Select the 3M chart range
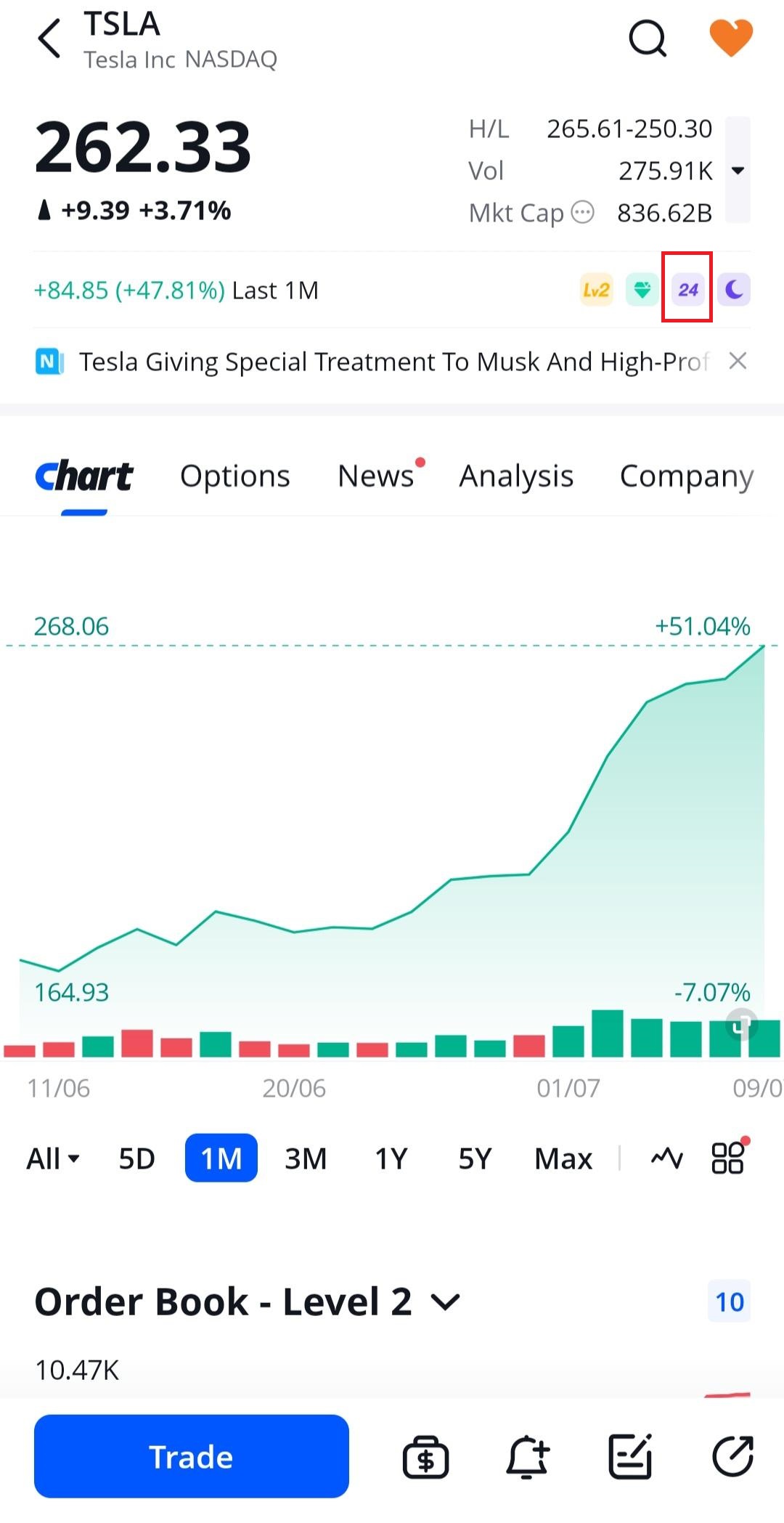This screenshot has height=1523, width=784. 306,1158
